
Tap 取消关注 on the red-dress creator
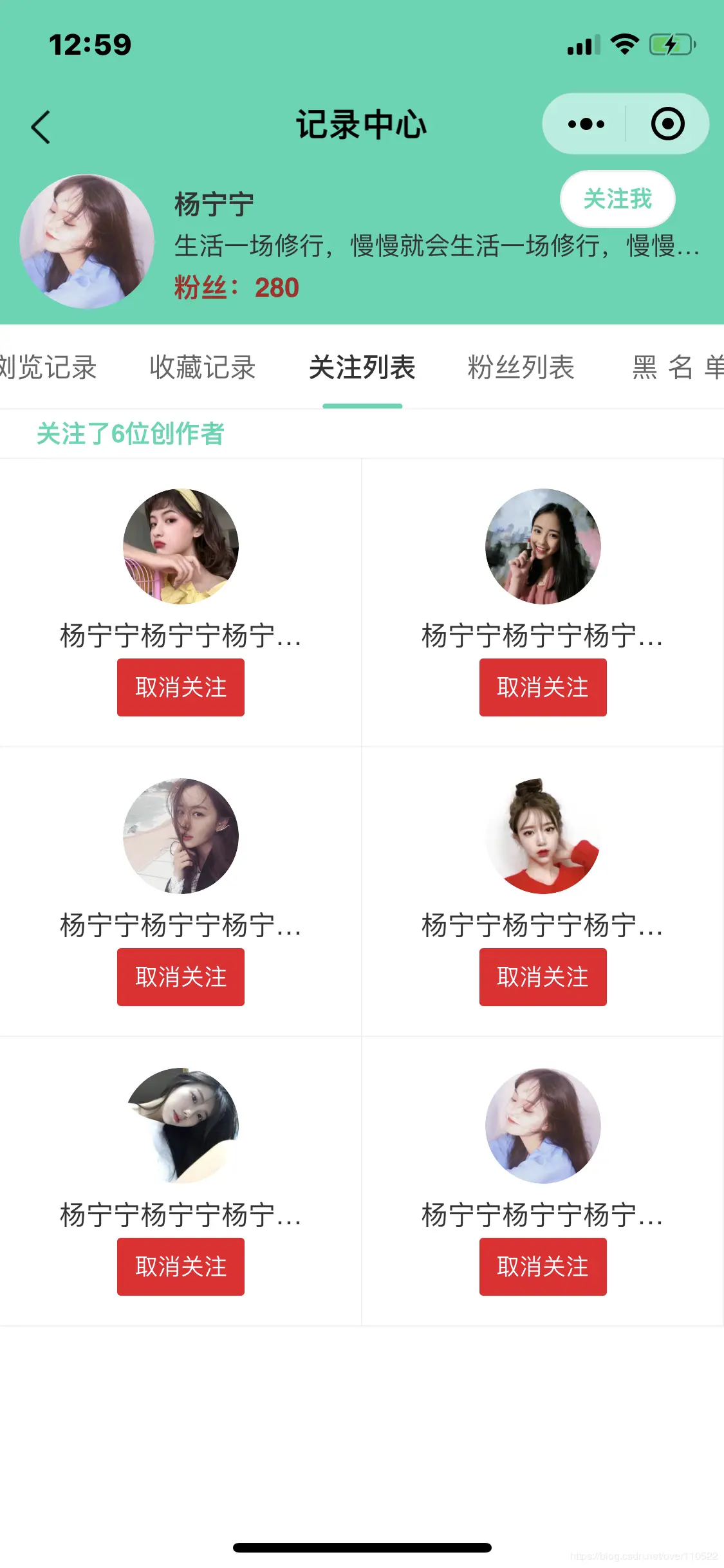pos(543,976)
